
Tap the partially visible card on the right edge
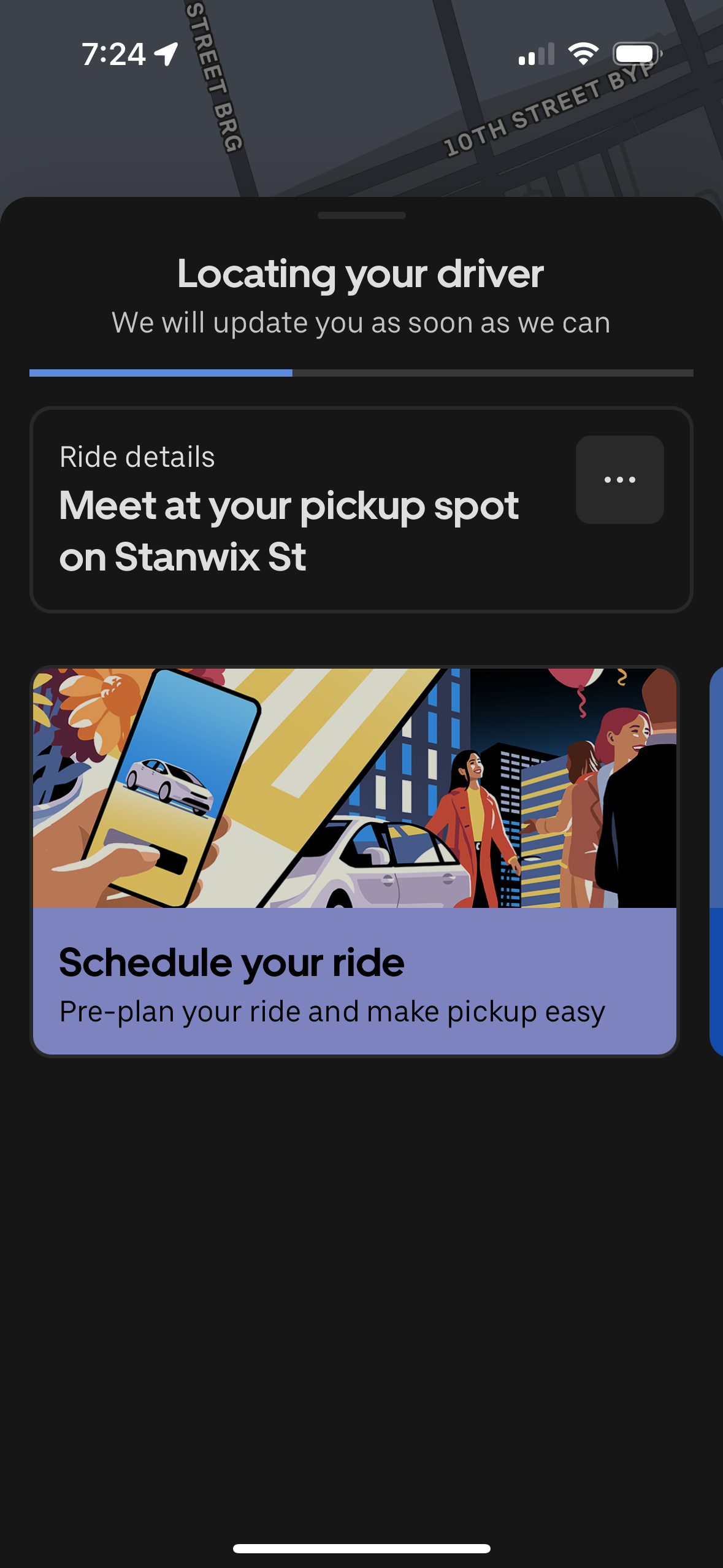[717, 859]
